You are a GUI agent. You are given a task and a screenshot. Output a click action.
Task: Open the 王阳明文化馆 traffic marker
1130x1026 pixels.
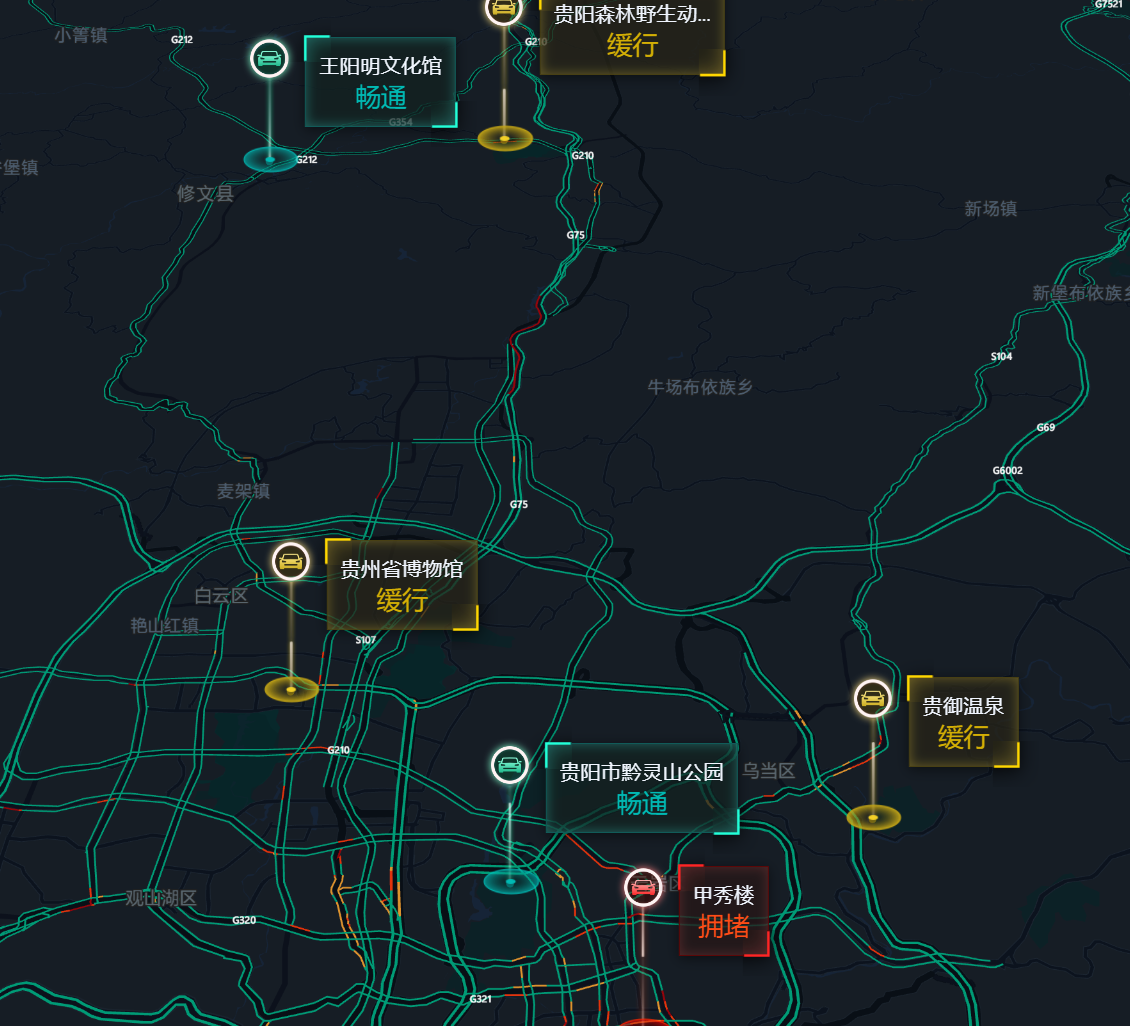coord(269,58)
